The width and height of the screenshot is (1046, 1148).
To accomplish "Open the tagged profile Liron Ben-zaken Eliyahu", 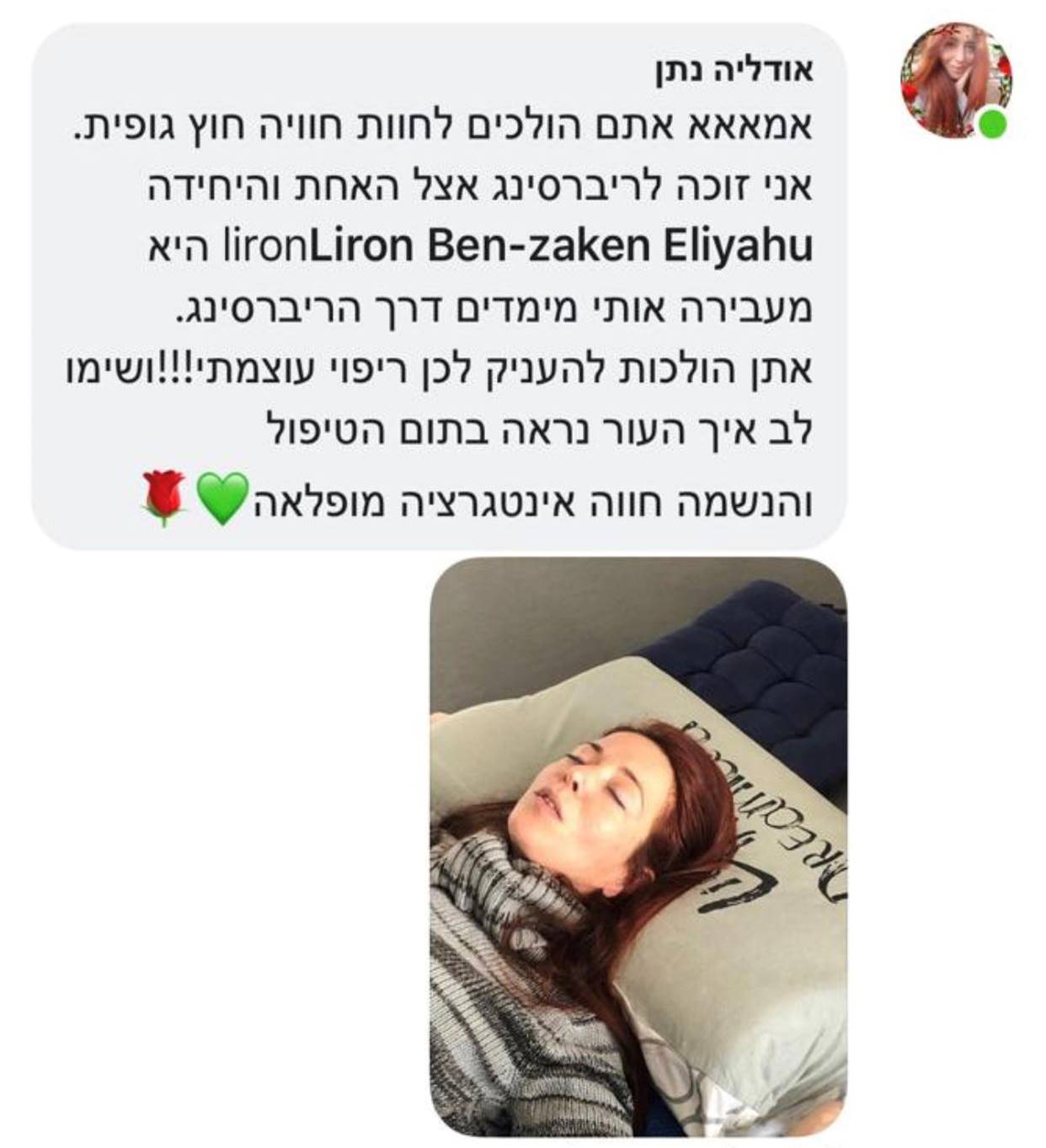I will point(562,248).
